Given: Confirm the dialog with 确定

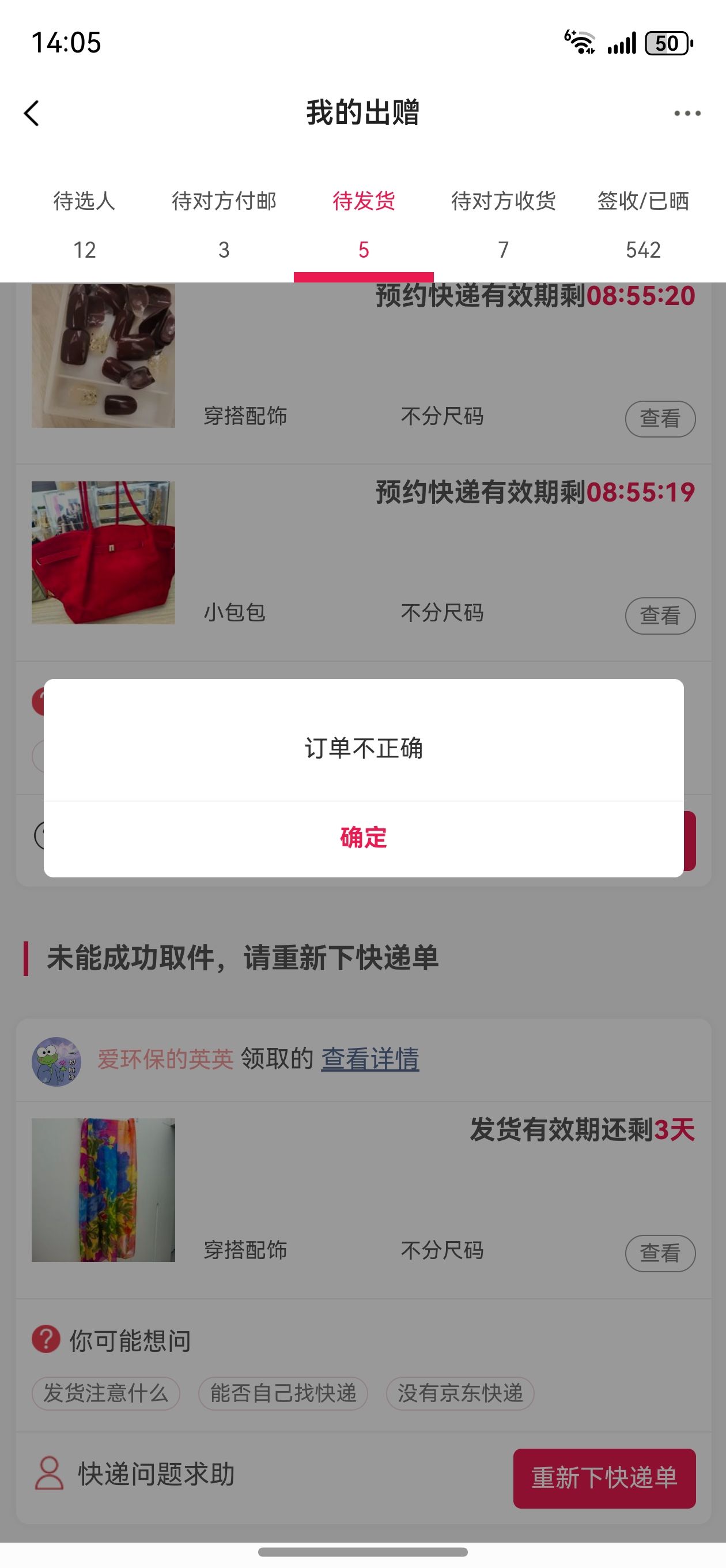Looking at the screenshot, I should tap(364, 838).
